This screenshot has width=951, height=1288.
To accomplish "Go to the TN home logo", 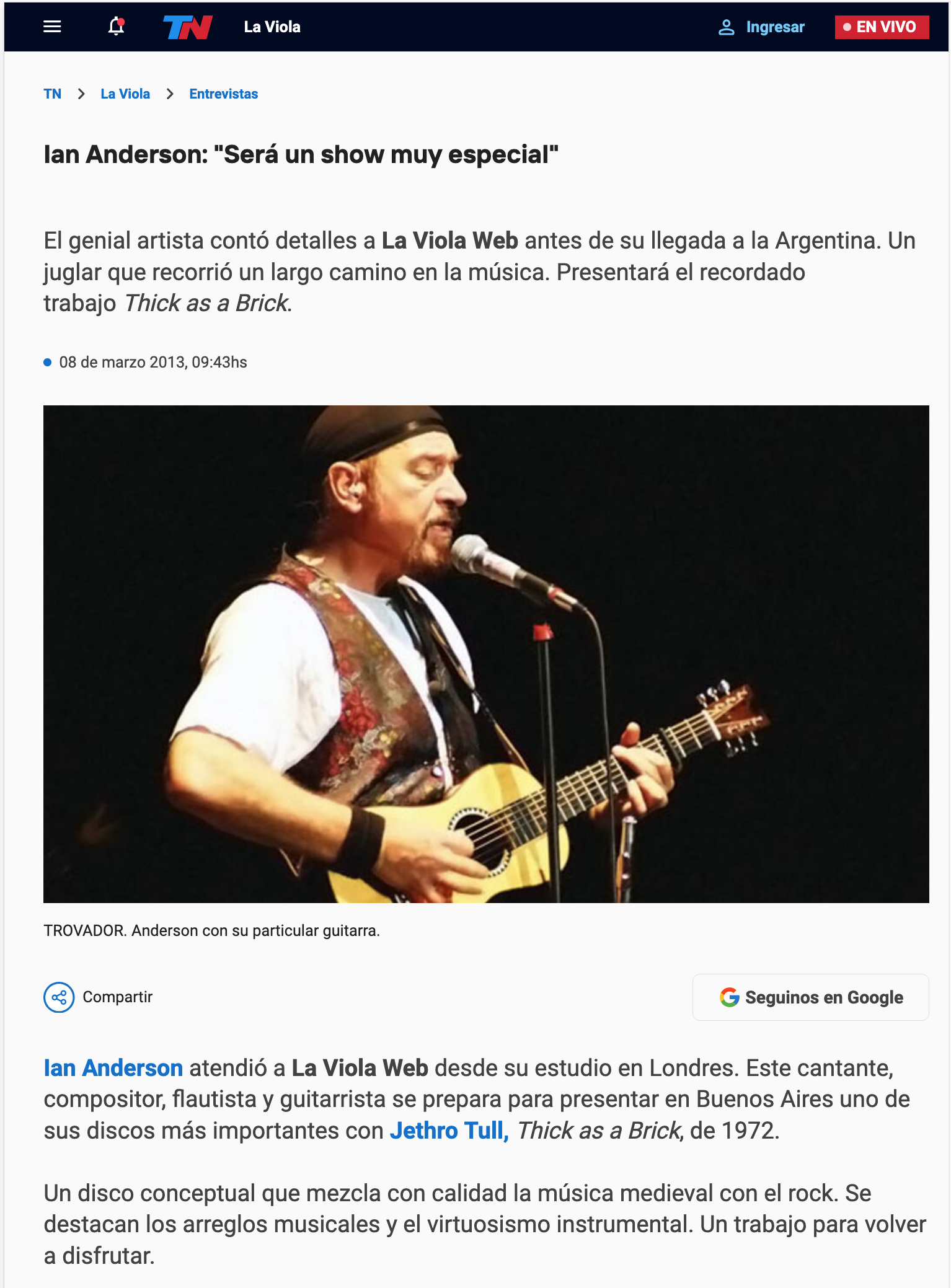I will click(187, 27).
